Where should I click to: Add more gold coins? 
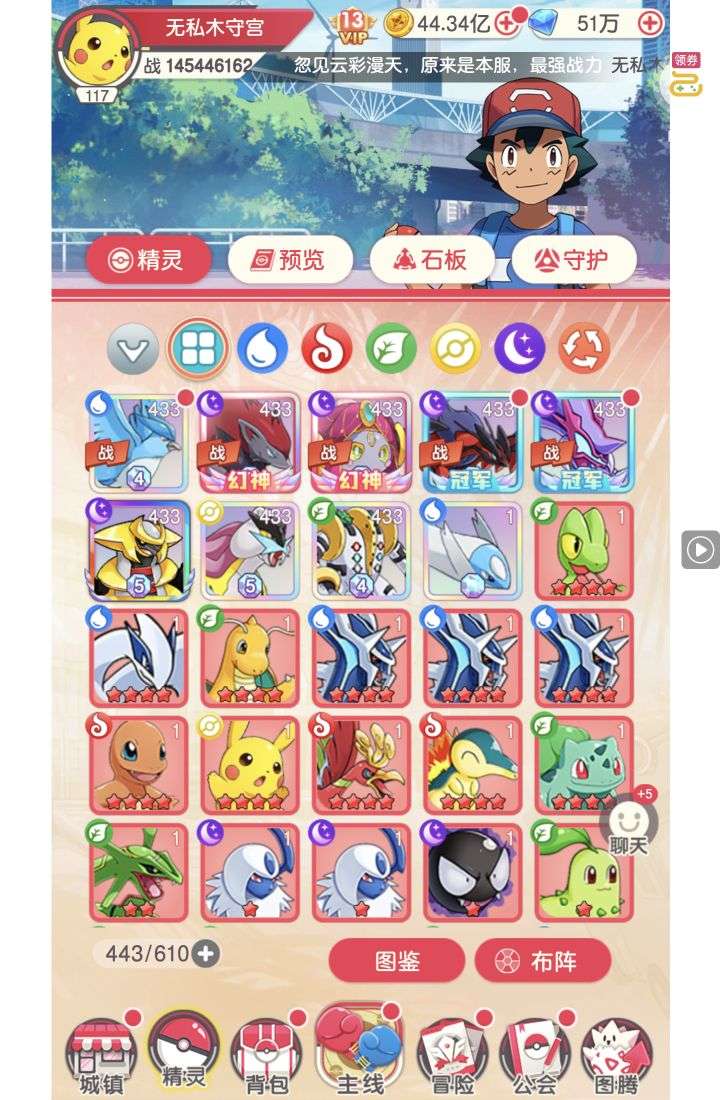[x=507, y=22]
